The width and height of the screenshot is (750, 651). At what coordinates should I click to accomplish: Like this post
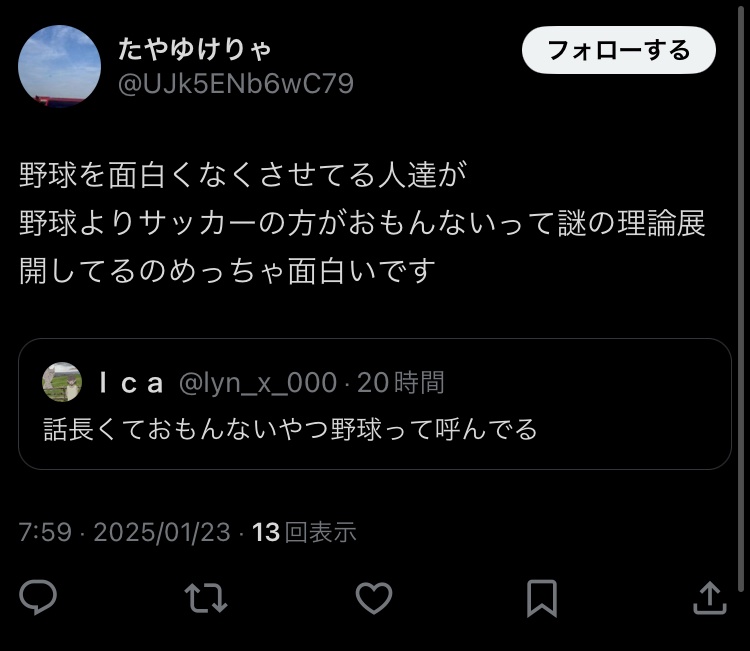tap(374, 598)
